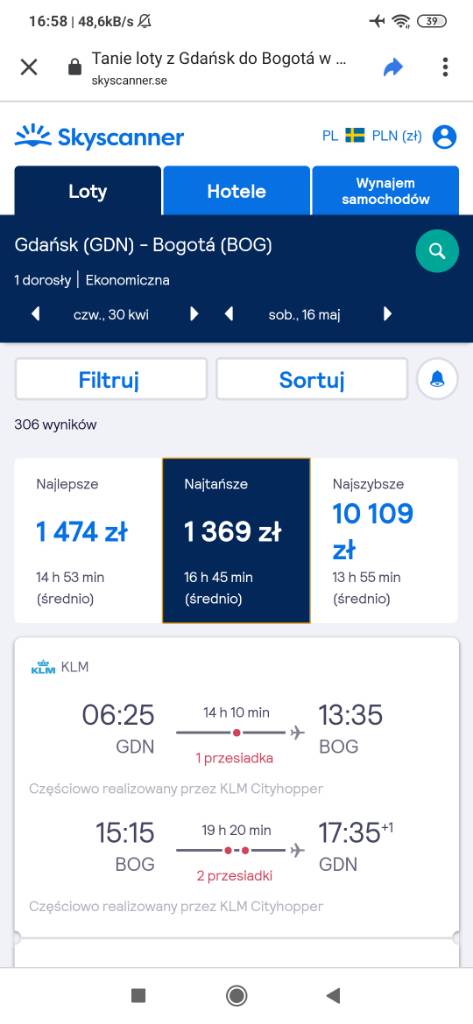Move return date earlier than sob., 16 maj

coord(229,314)
